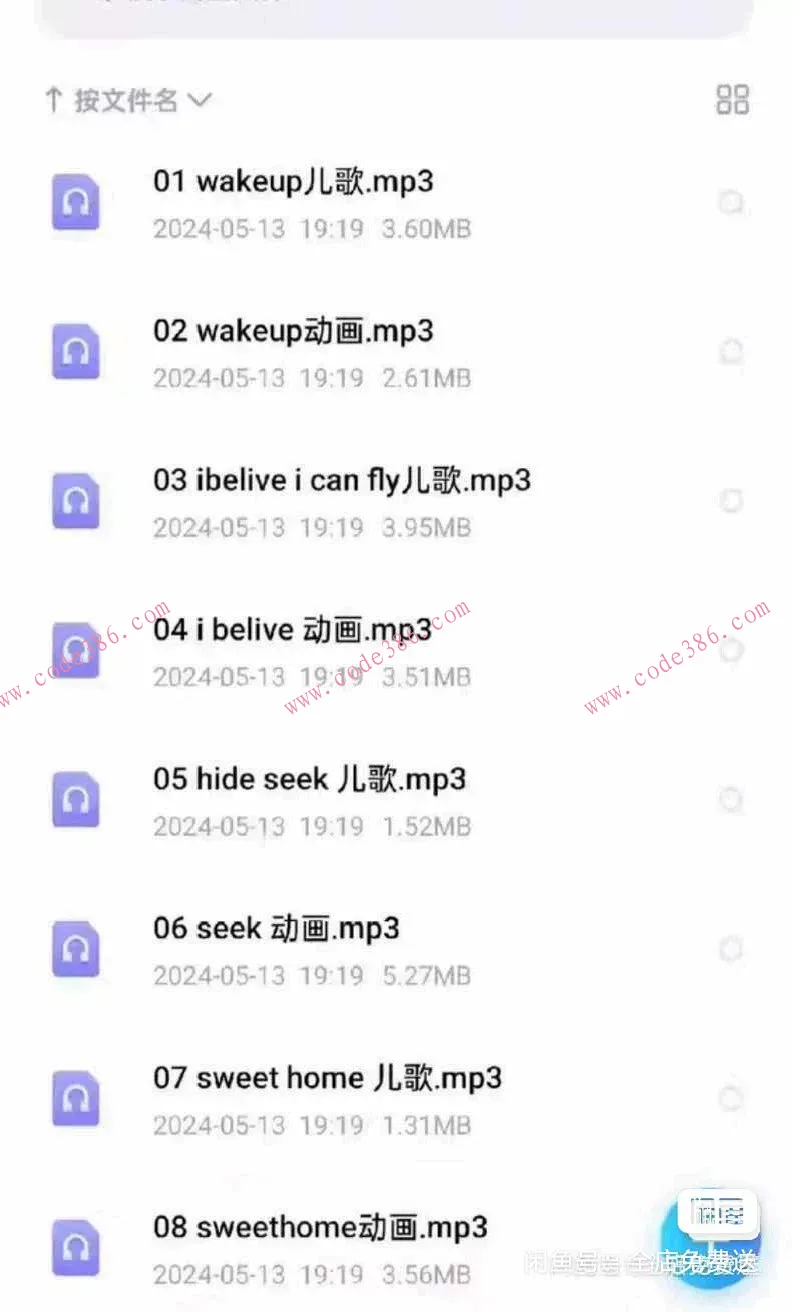Play 03 ibelive i can fly儿歌.mp3
Viewport: 792px width, 1312px height.
[341, 481]
